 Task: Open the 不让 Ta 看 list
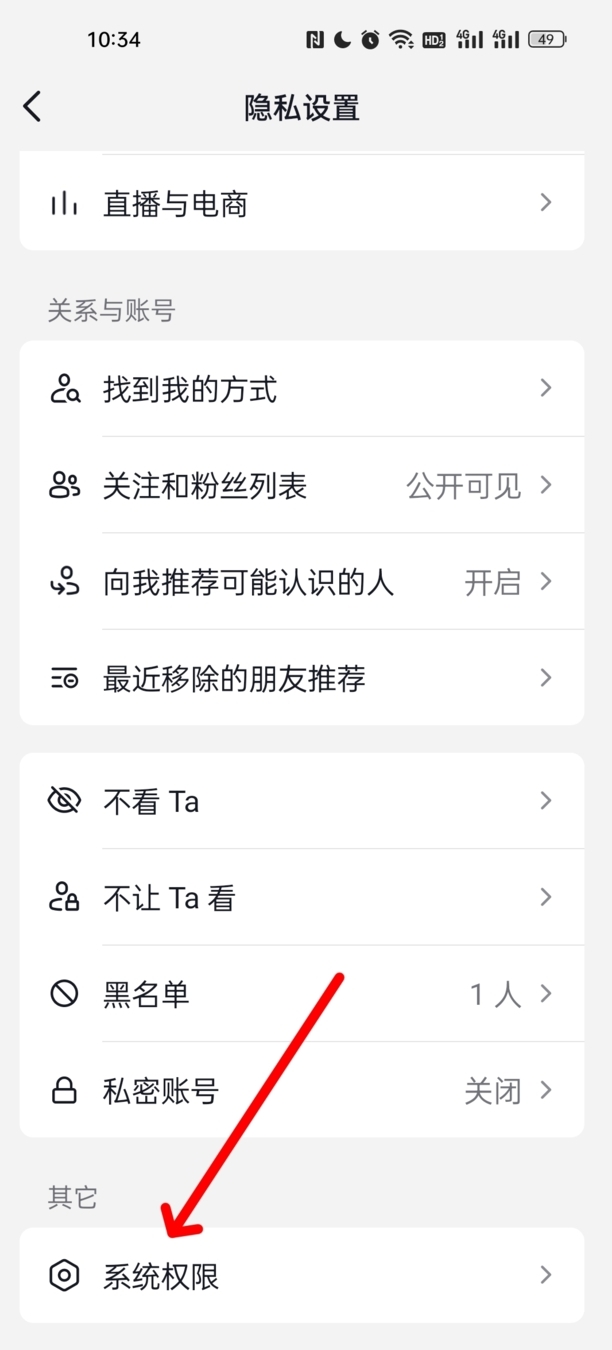[300, 897]
